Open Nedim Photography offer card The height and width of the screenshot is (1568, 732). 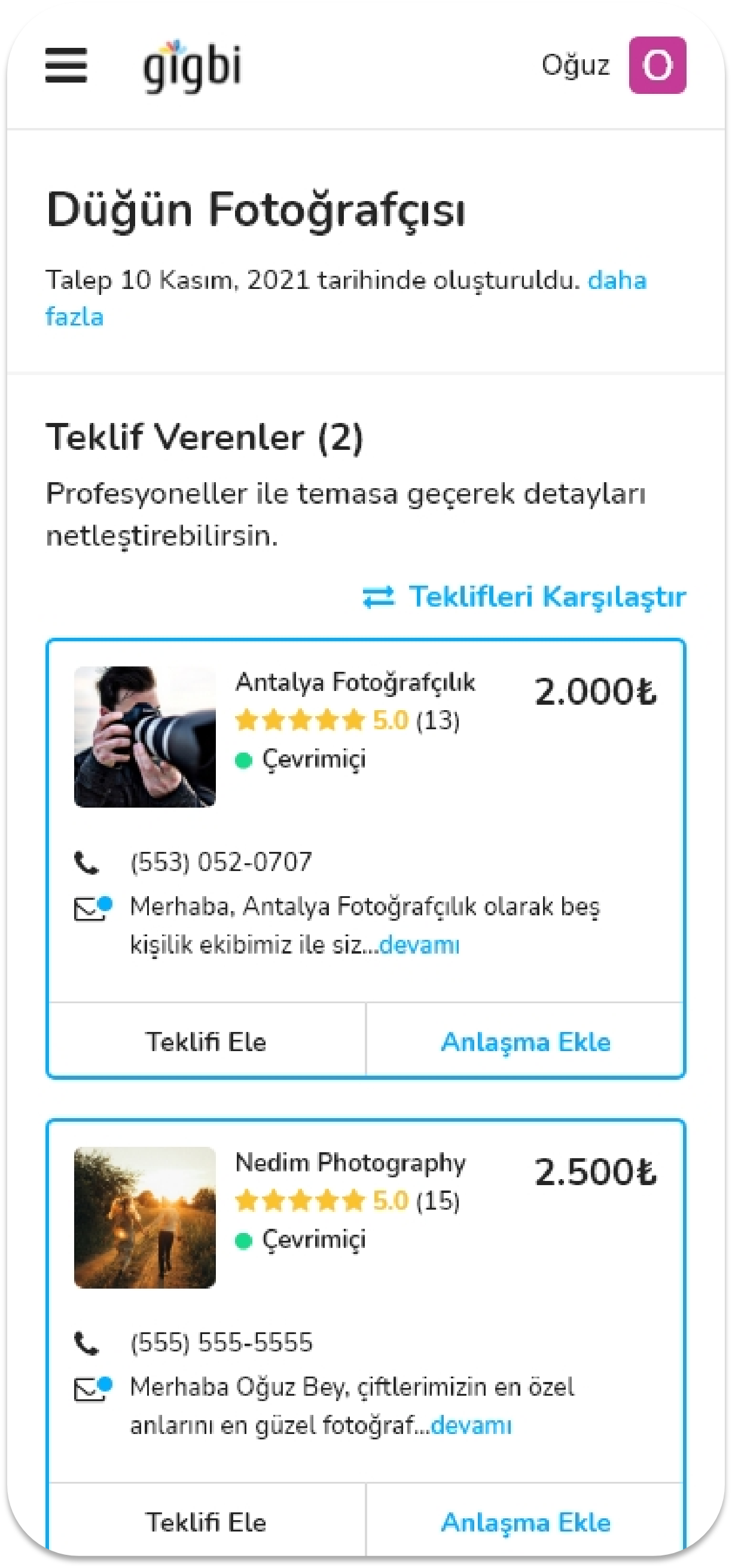(x=350, y=1162)
